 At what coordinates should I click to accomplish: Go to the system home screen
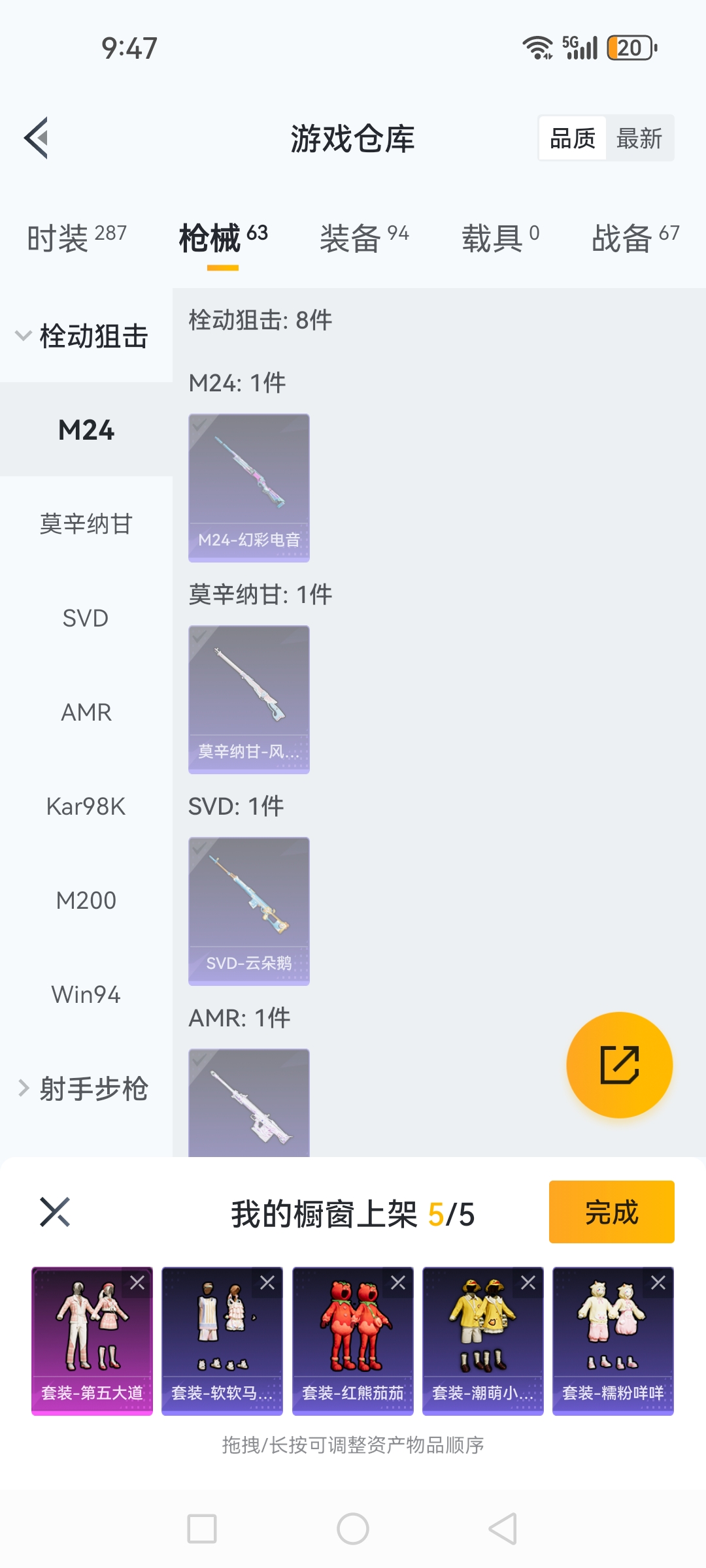click(353, 1529)
